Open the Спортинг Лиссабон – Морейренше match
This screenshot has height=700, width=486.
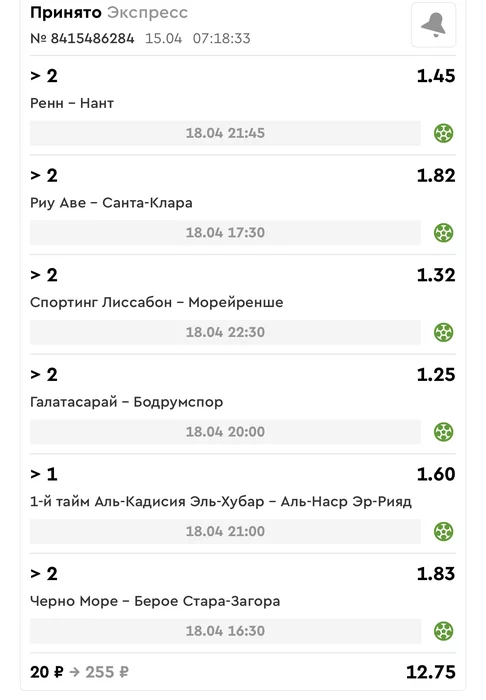pyautogui.click(x=157, y=302)
